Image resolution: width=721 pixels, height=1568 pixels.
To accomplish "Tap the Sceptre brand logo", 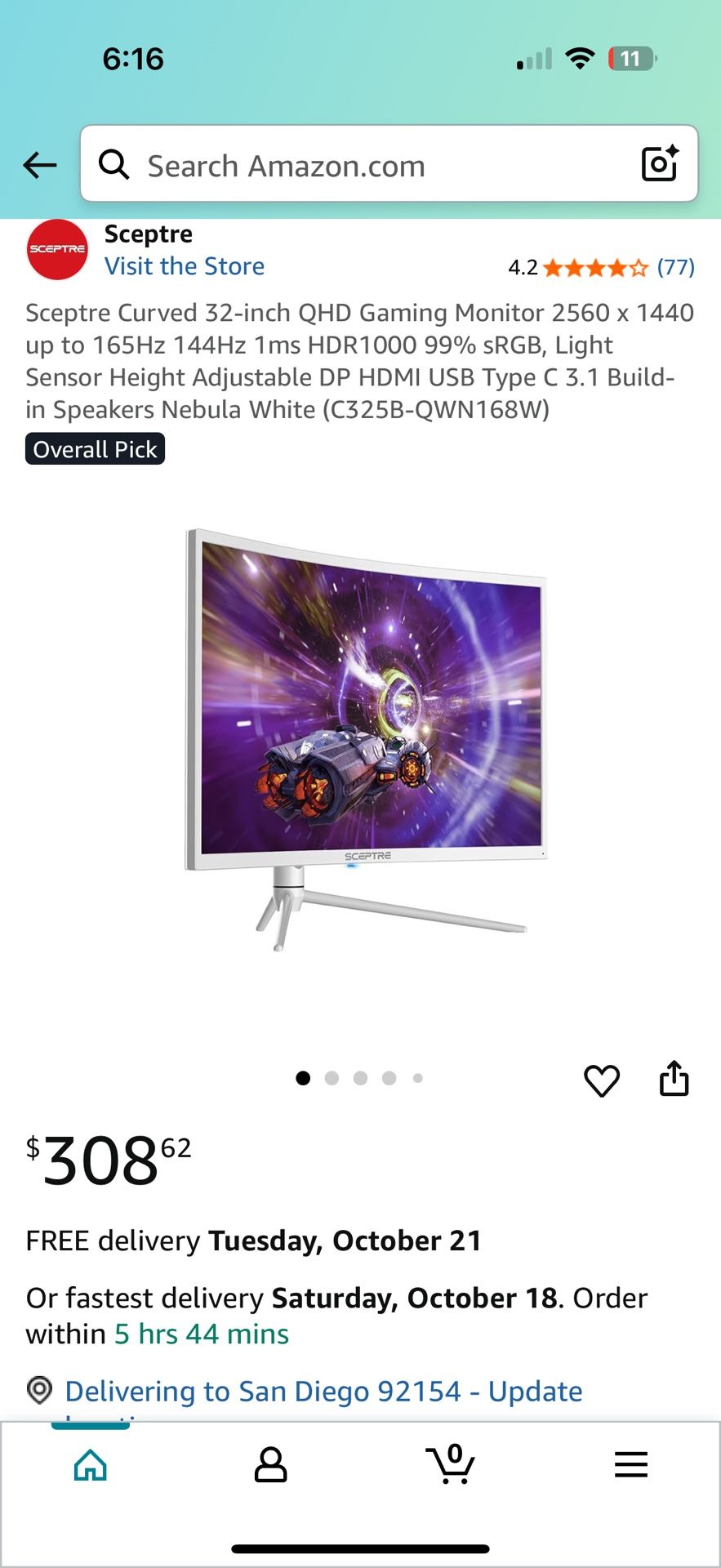I will pos(57,249).
